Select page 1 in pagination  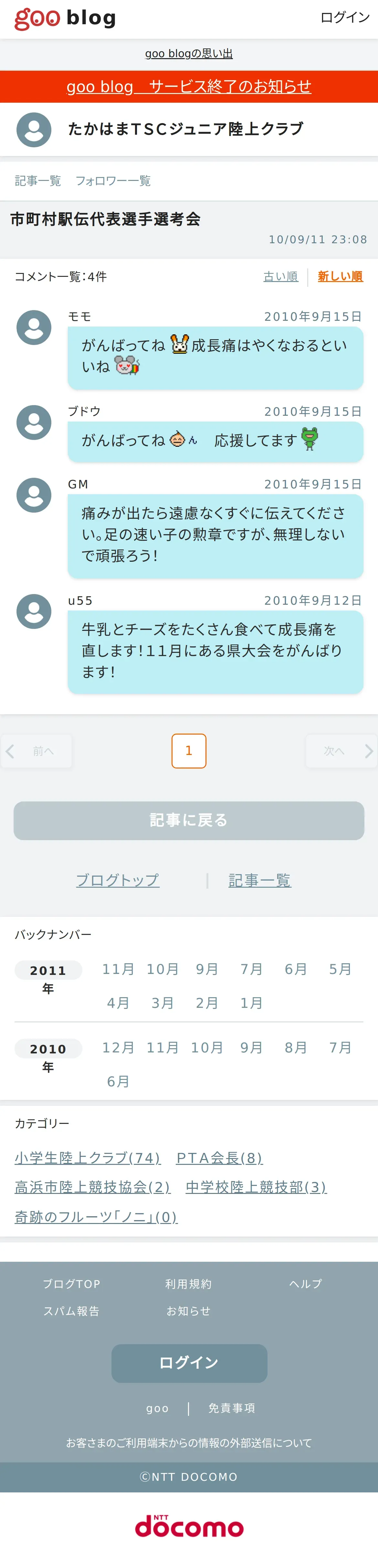(x=189, y=750)
